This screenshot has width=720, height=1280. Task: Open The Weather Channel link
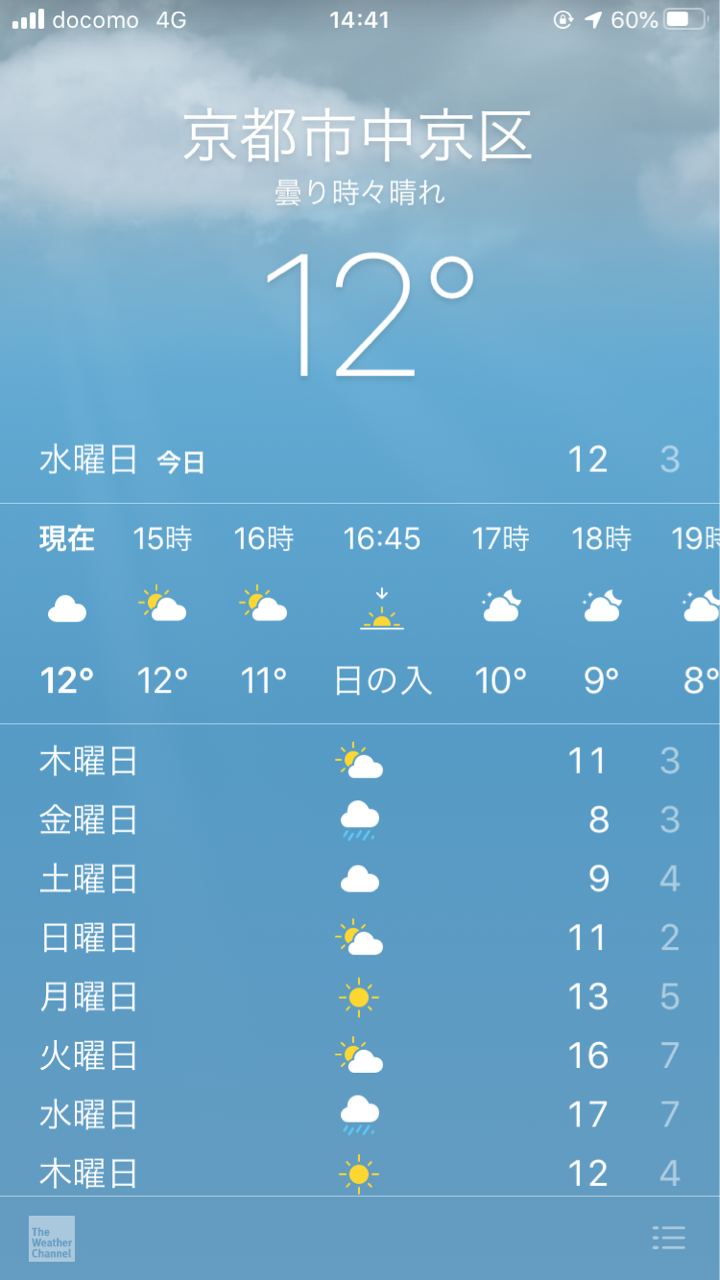pyautogui.click(x=52, y=1238)
